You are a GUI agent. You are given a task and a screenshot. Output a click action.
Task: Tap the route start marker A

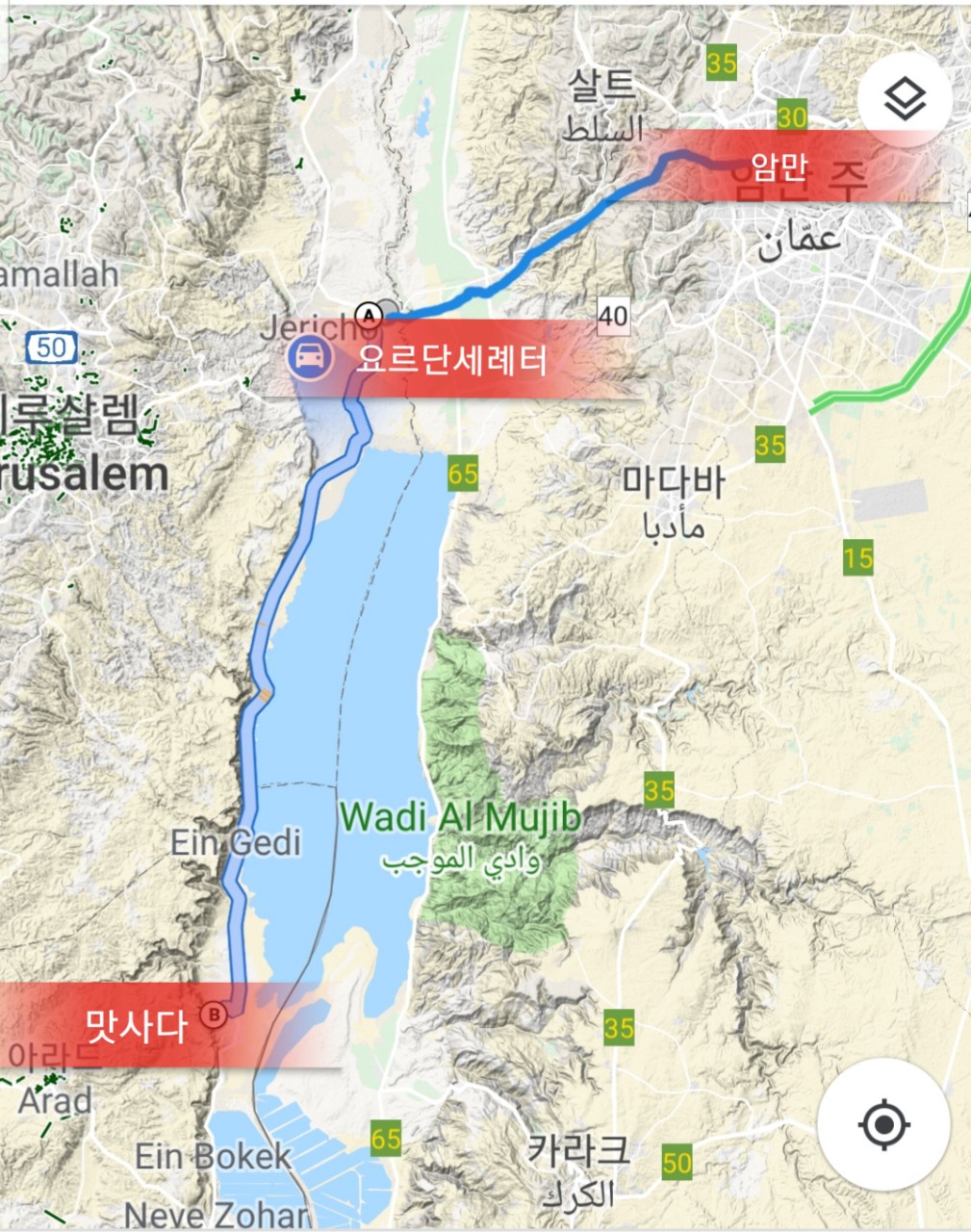pyautogui.click(x=369, y=315)
